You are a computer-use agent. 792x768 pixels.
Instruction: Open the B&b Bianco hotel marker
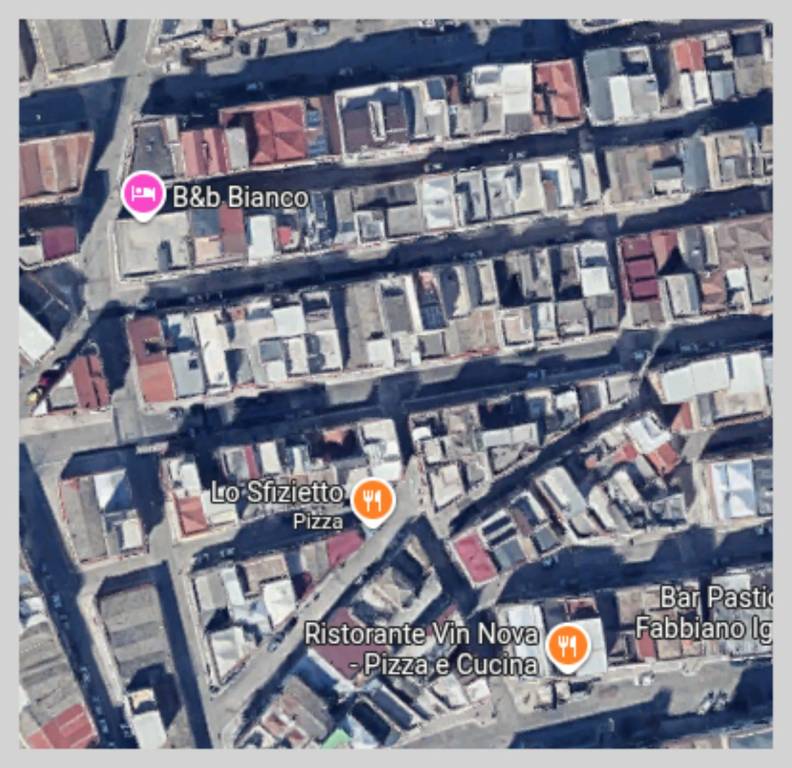(144, 194)
